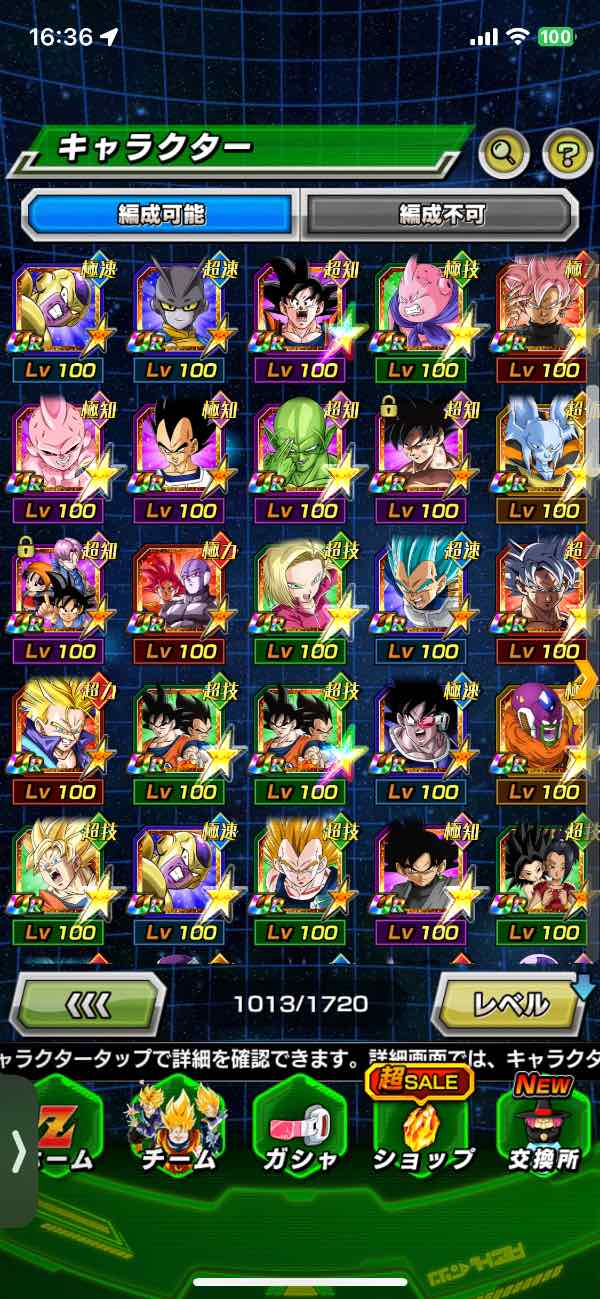Switch to the 編成可能 tab

(x=162, y=213)
